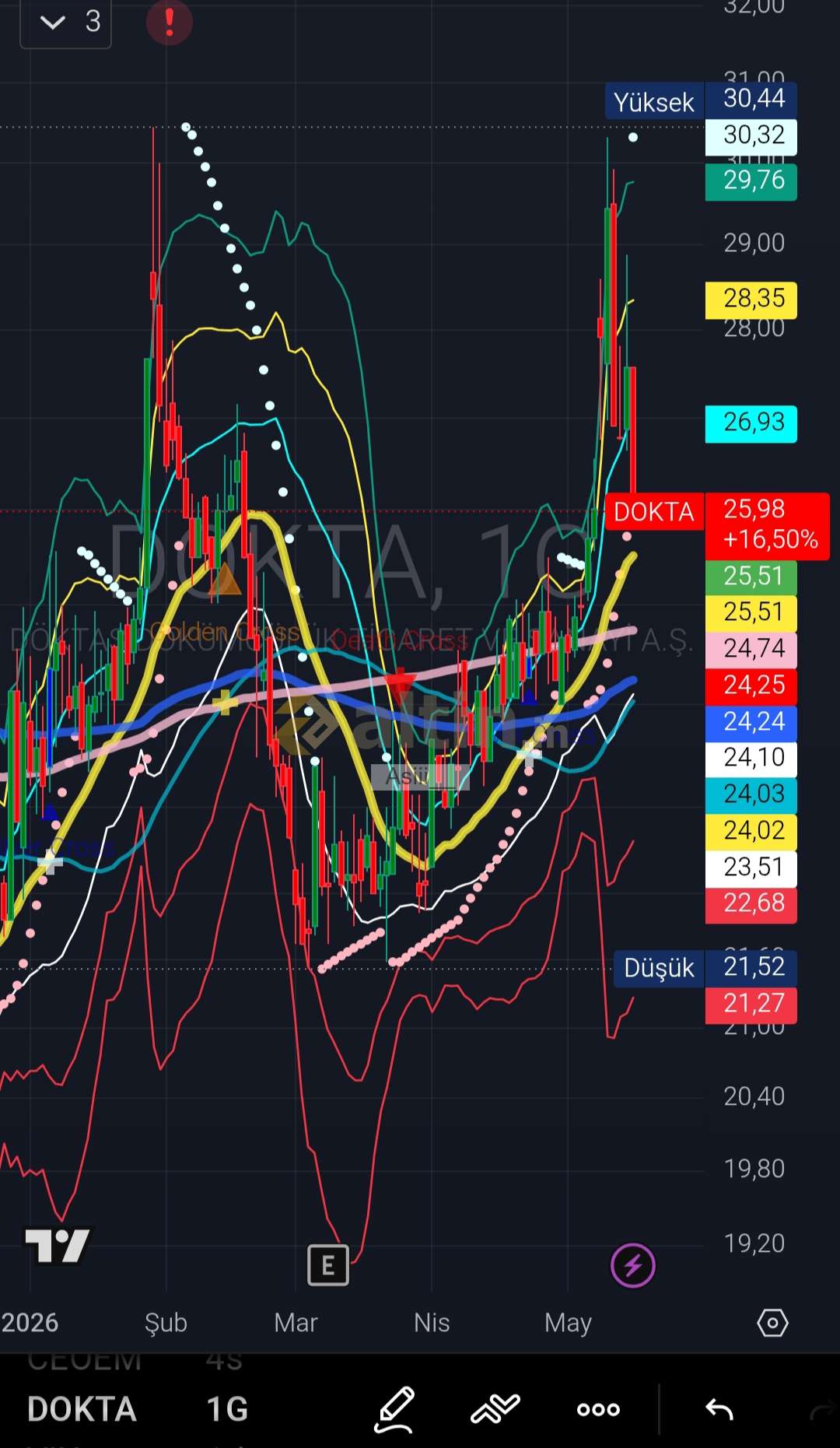
Task: Open the TradingView logo link
Action: (58, 1246)
